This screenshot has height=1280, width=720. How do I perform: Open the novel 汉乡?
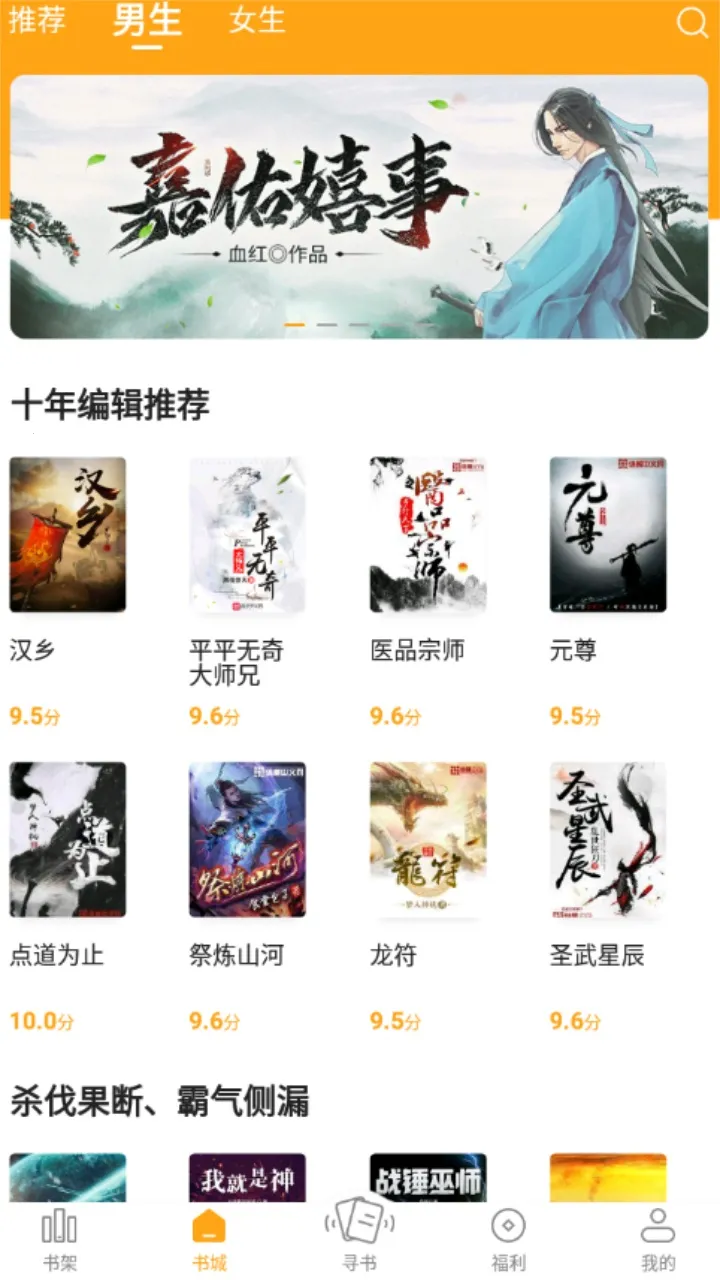[x=66, y=536]
